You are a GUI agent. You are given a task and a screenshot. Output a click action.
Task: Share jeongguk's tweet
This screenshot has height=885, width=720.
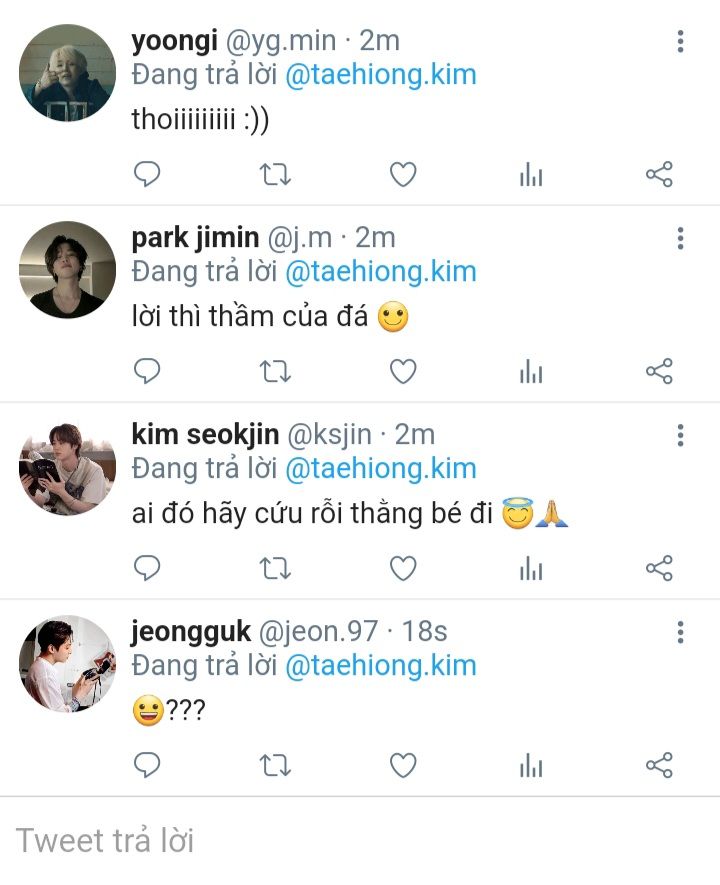click(x=659, y=766)
